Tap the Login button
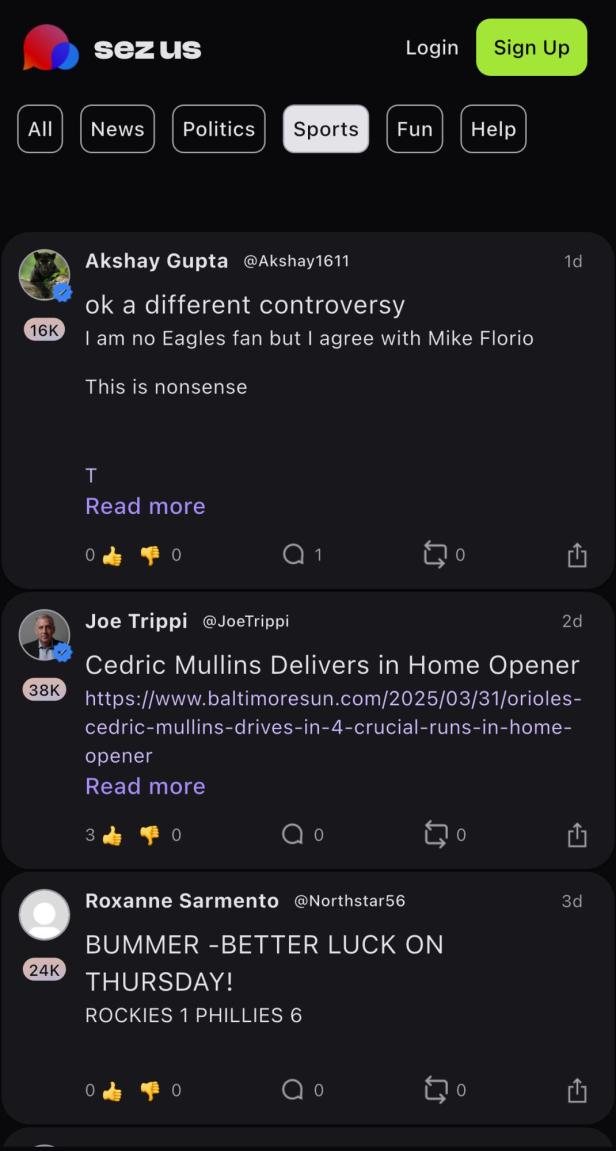Image resolution: width=616 pixels, height=1151 pixels. [x=431, y=47]
